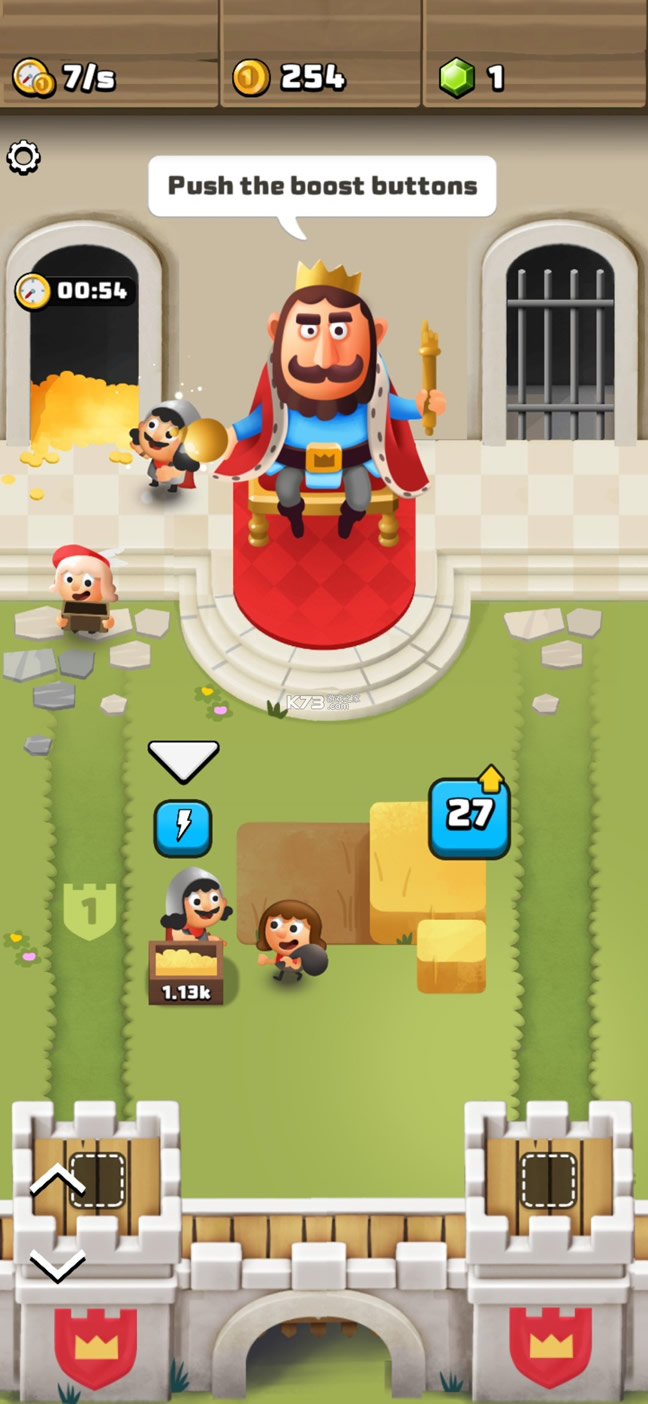Select the empty slot on right tower

click(548, 1180)
